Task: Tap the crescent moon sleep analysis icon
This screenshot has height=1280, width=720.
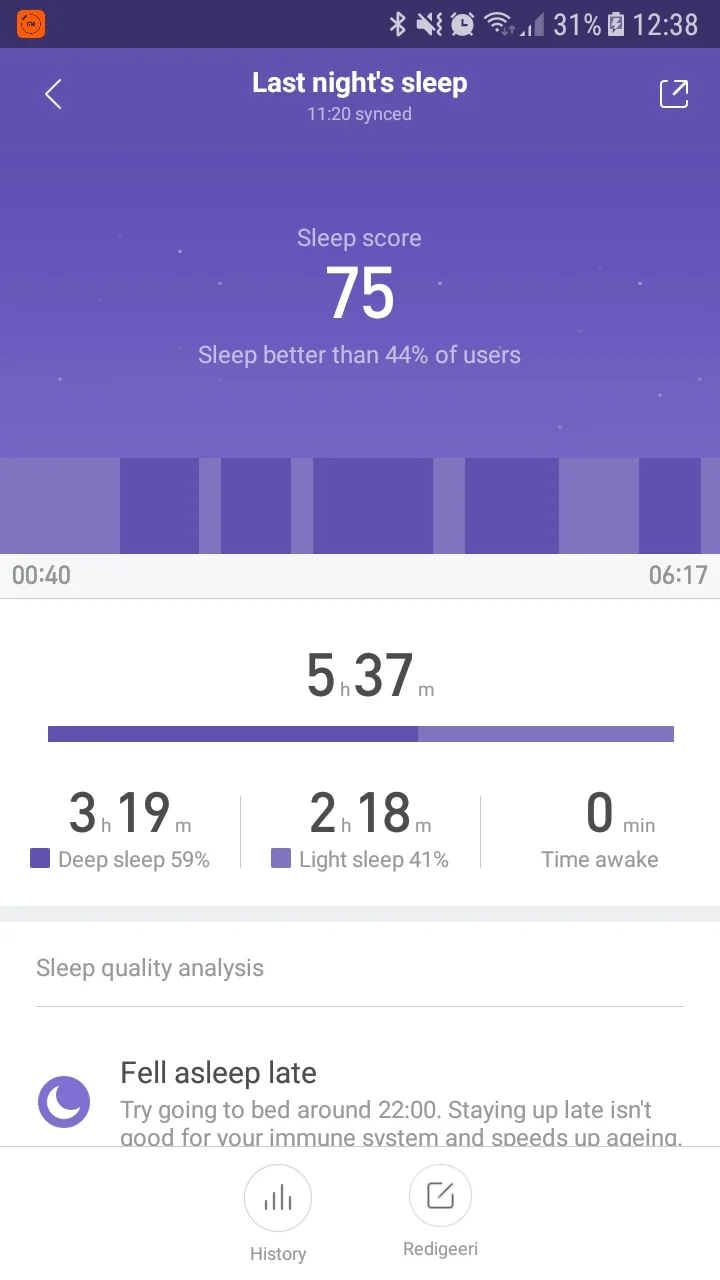Action: coord(63,1101)
